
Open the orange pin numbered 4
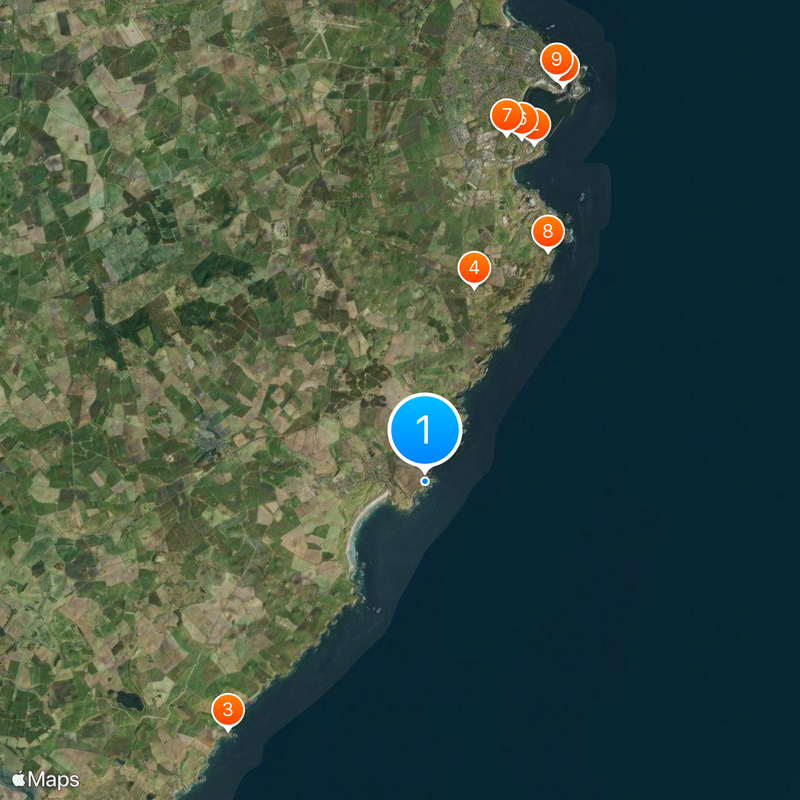(x=474, y=268)
